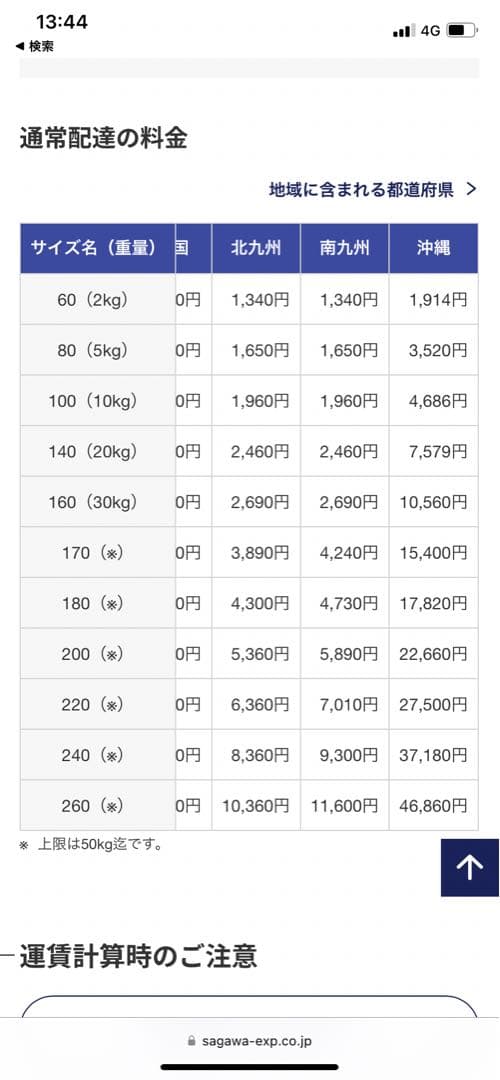Tap the sagawa-exp.co.jp address bar

pos(249,1041)
